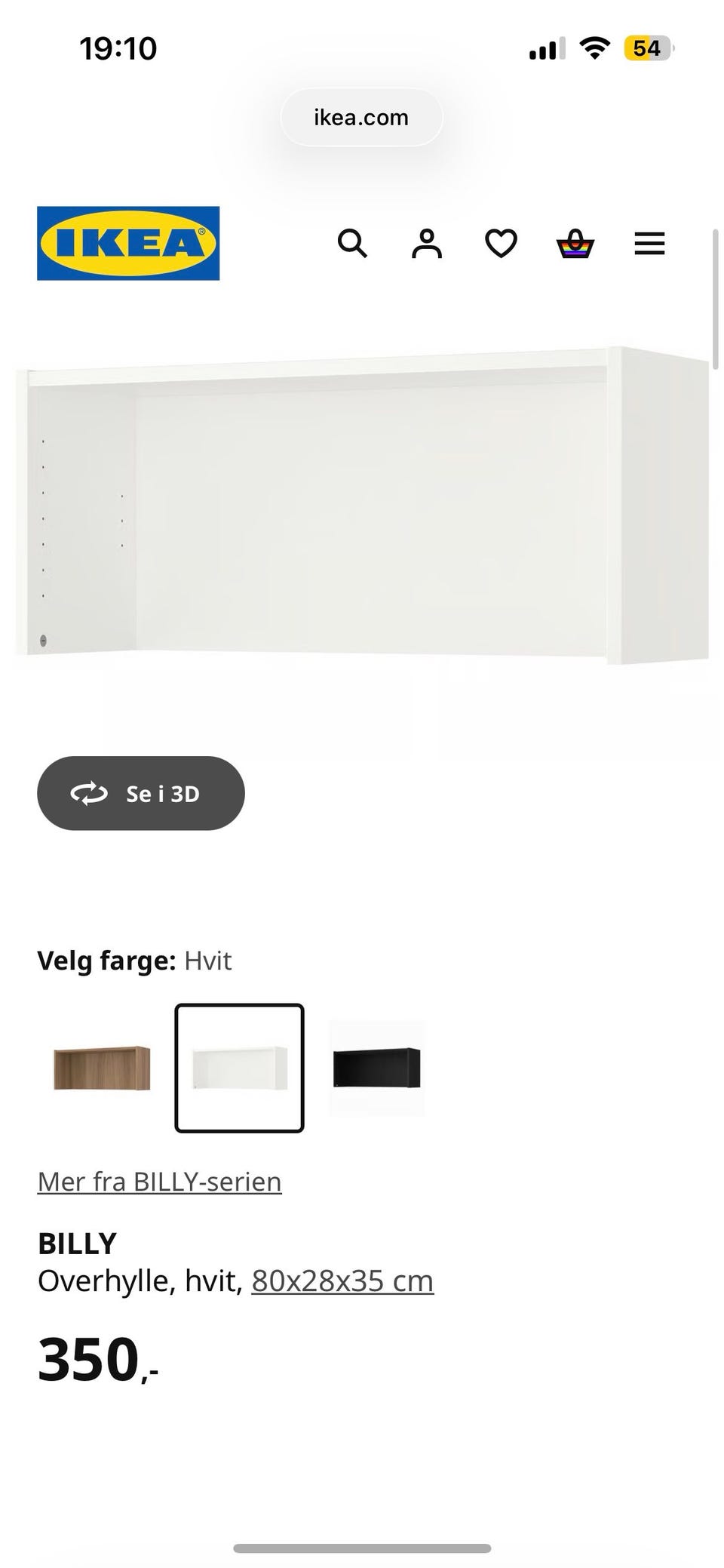Open the wishlist favorites
This screenshot has height=1568, width=724.
500,244
